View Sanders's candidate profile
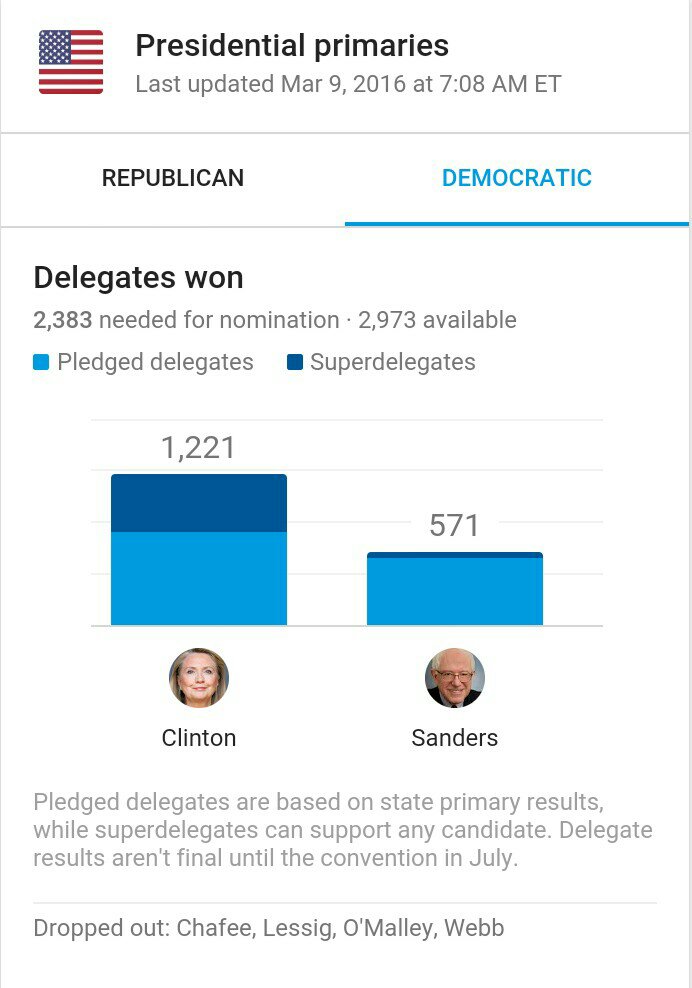The height and width of the screenshot is (988, 692). 454,679
